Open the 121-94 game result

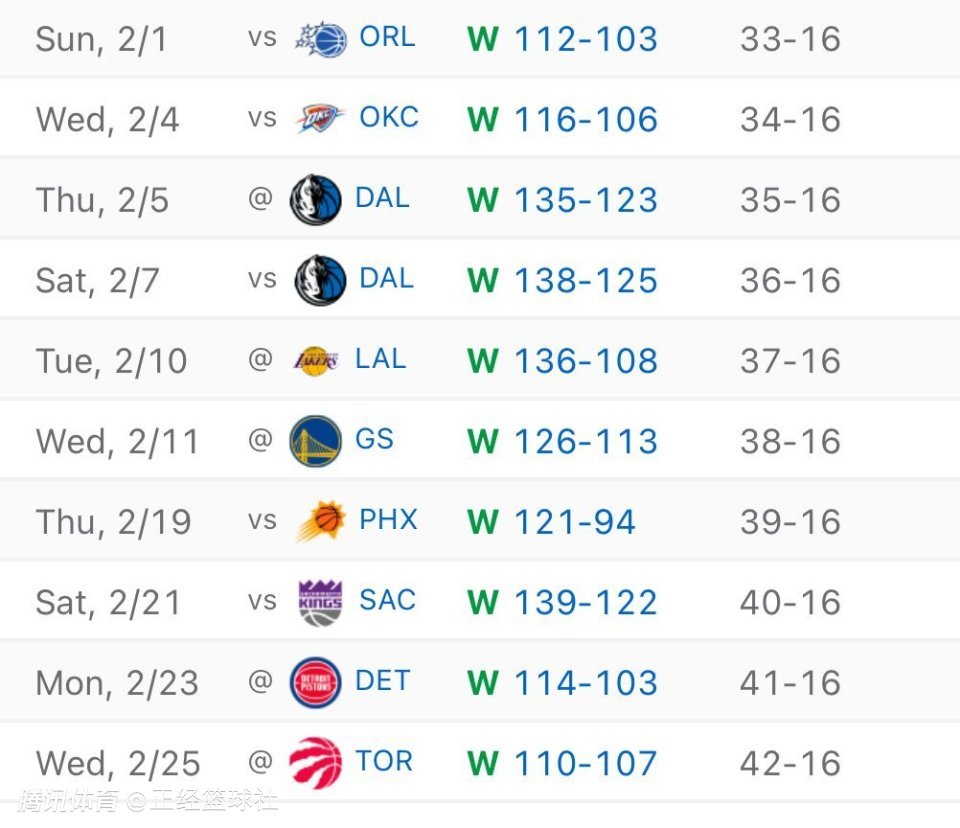coord(574,522)
